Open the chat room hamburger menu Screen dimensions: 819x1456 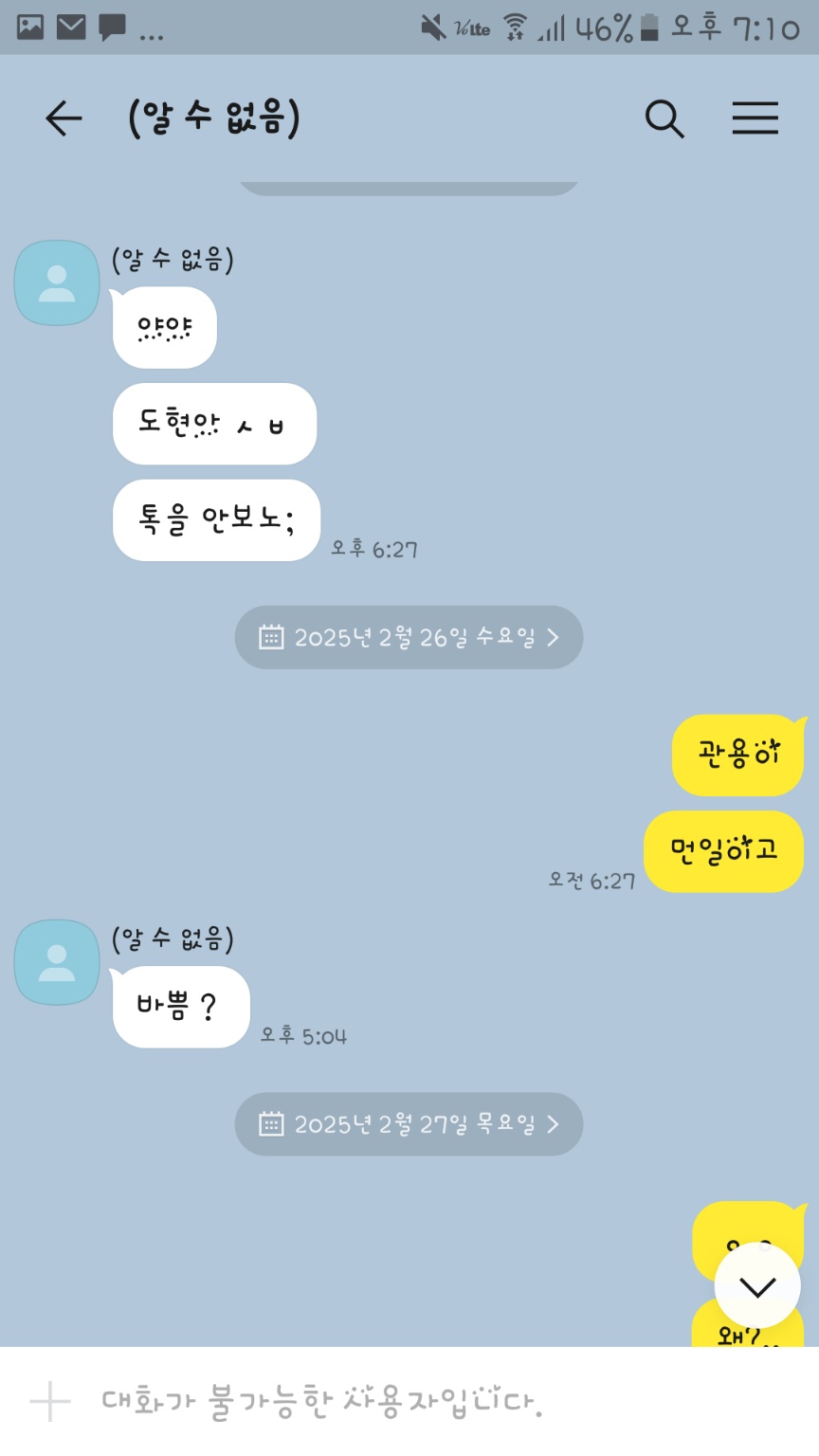pyautogui.click(x=755, y=118)
